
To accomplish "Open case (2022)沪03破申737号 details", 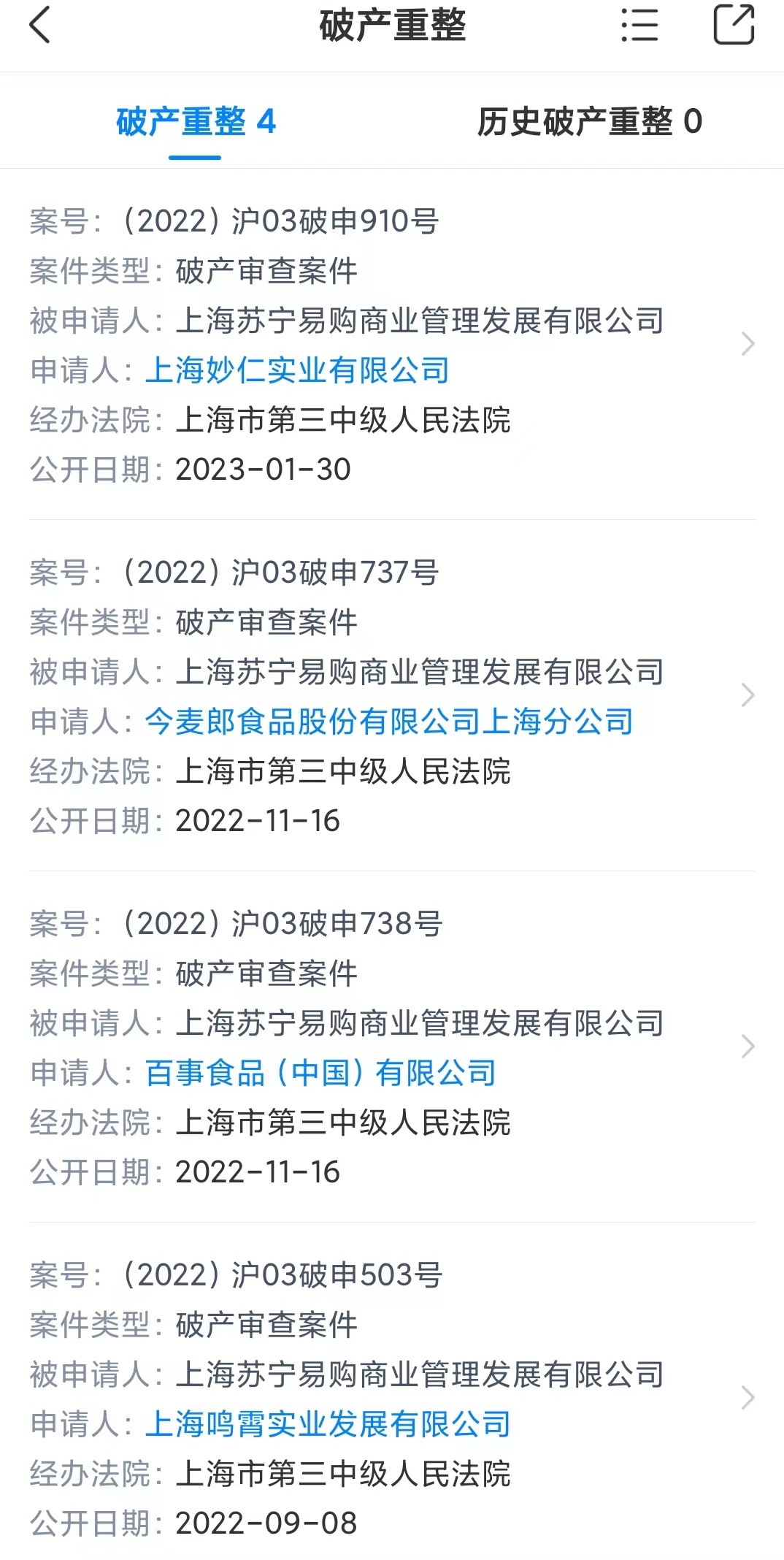I will [747, 695].
